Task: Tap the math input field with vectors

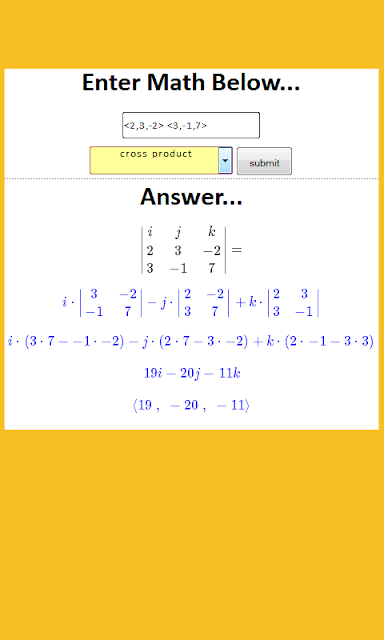Action: [191, 125]
